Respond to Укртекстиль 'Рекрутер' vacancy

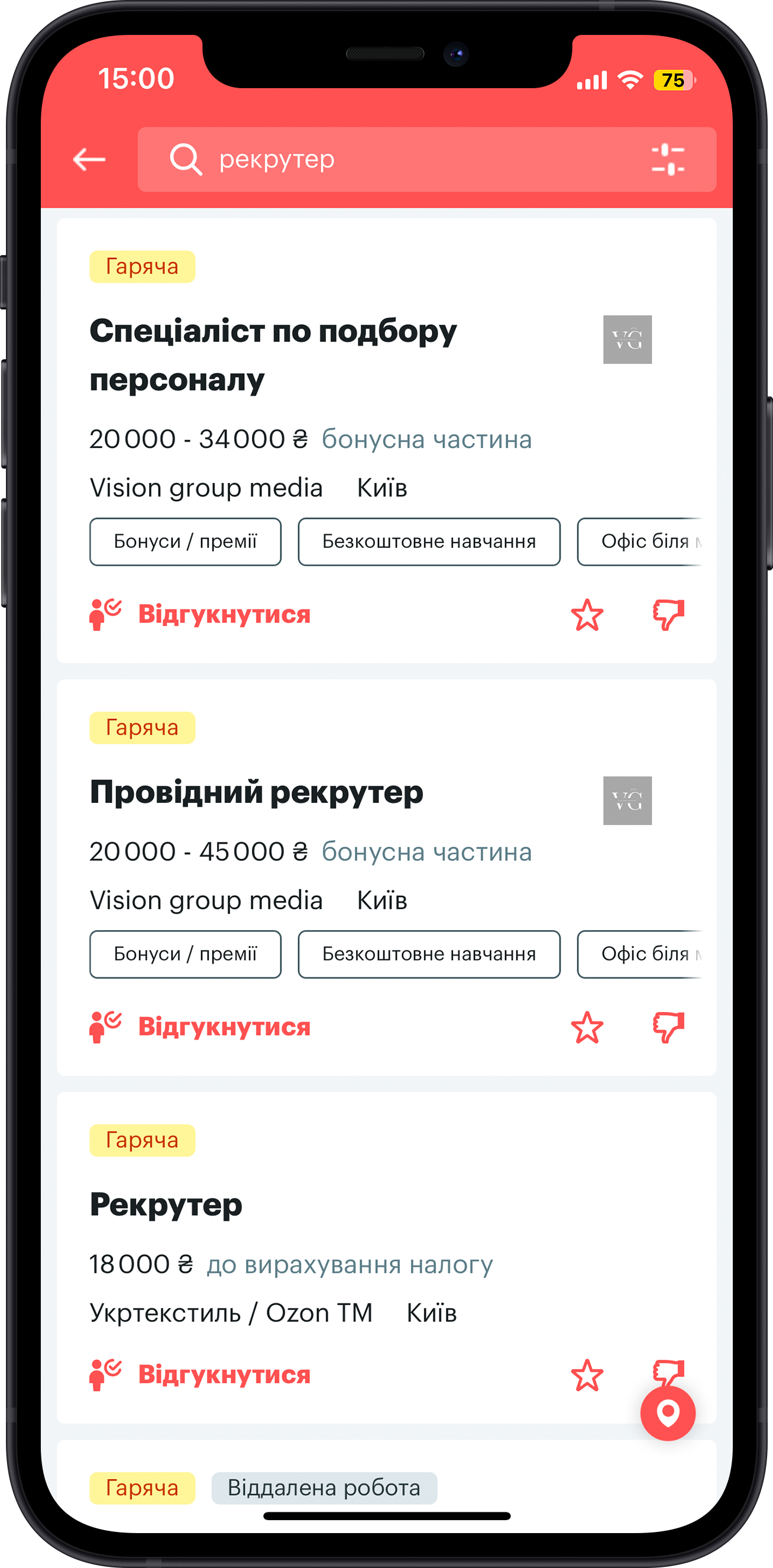pyautogui.click(x=200, y=1375)
